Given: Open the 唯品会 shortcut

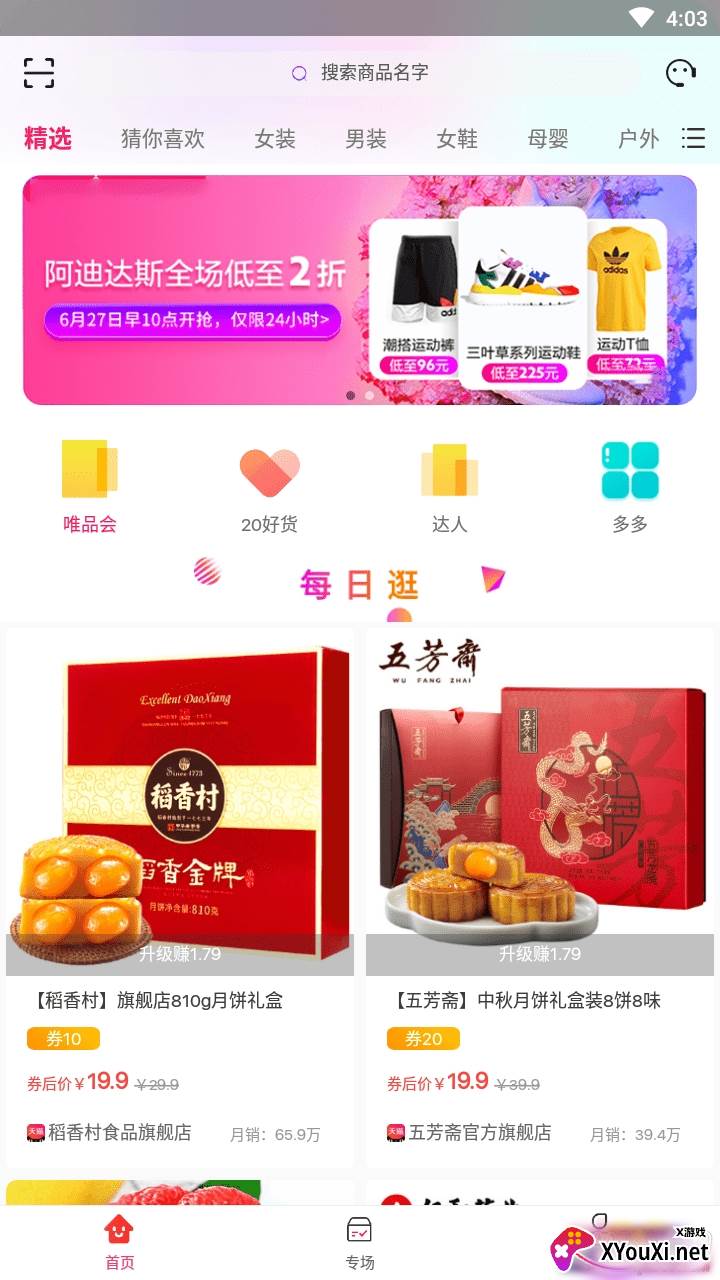Looking at the screenshot, I should click(x=90, y=487).
